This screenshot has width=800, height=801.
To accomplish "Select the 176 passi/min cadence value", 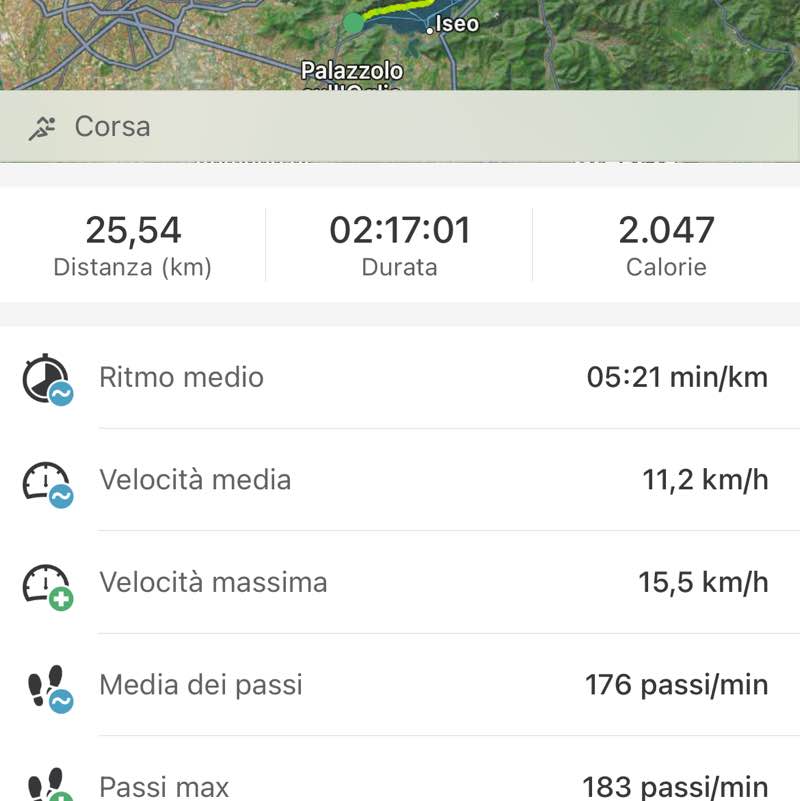I will point(677,685).
